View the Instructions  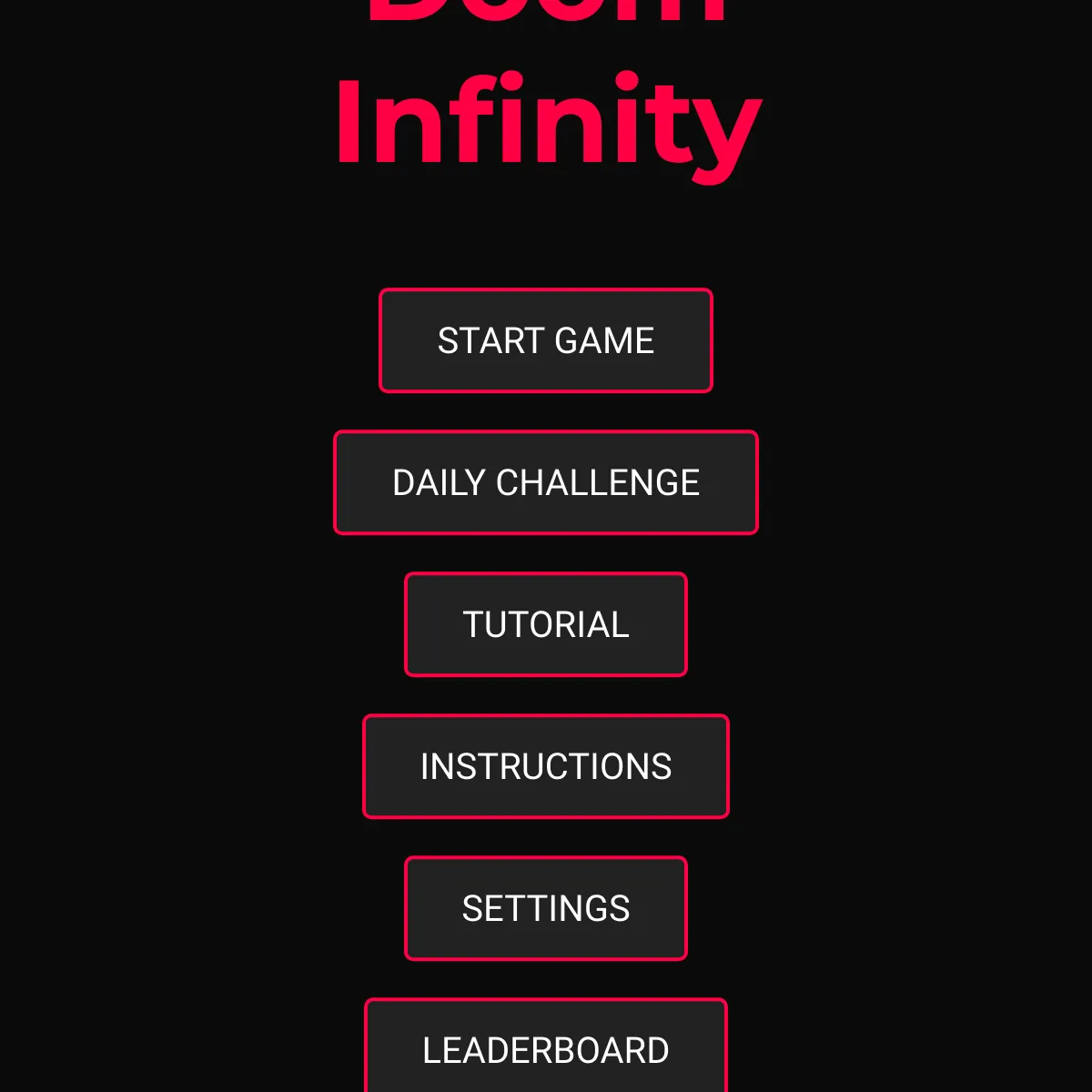click(546, 766)
